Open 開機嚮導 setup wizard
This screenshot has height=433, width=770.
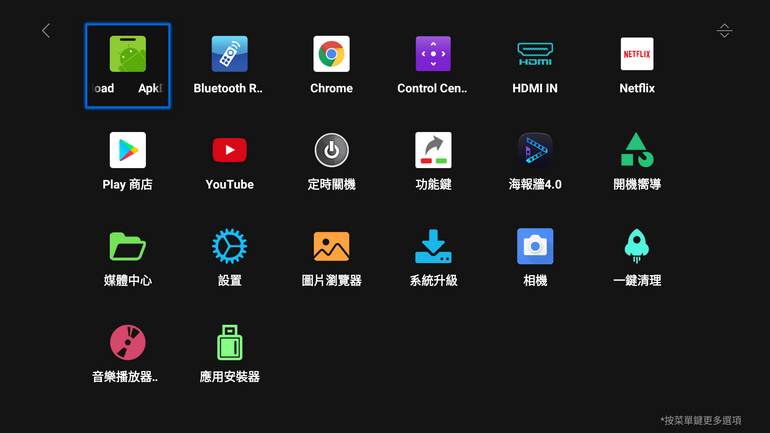pyautogui.click(x=637, y=150)
